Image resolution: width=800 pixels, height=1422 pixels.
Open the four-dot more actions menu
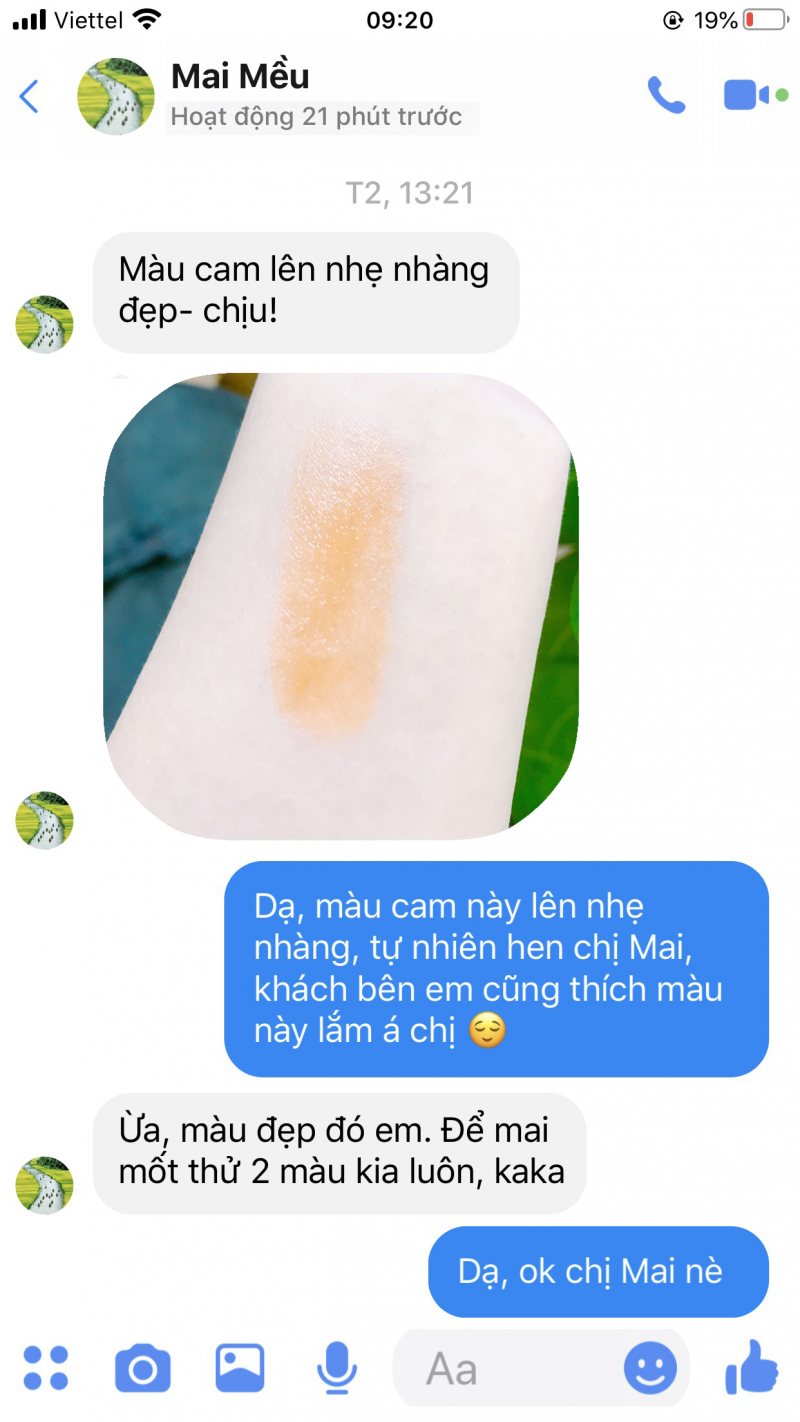click(46, 1368)
